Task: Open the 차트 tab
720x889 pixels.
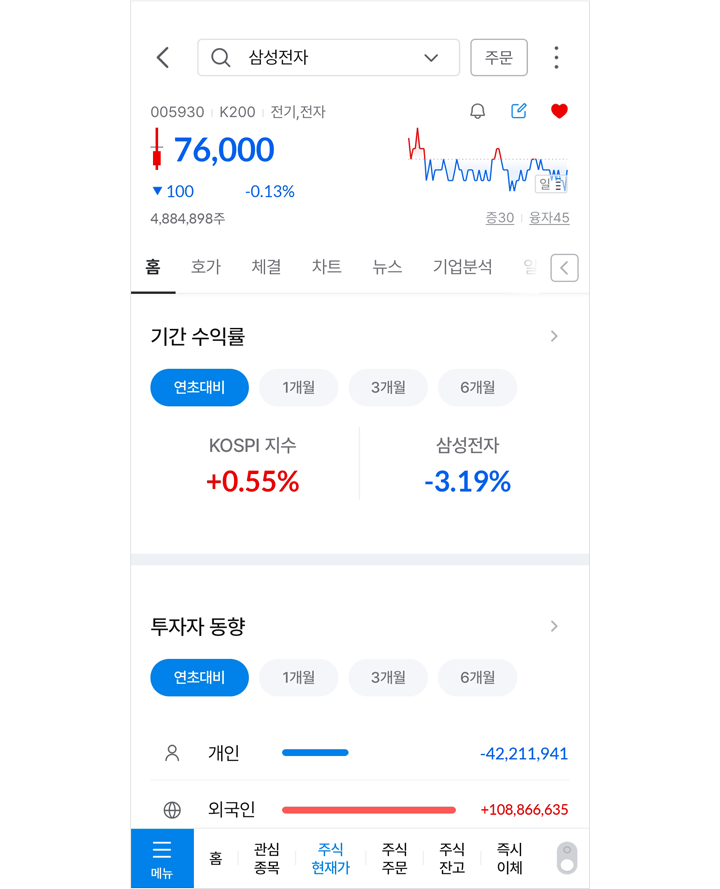Action: pos(327,267)
